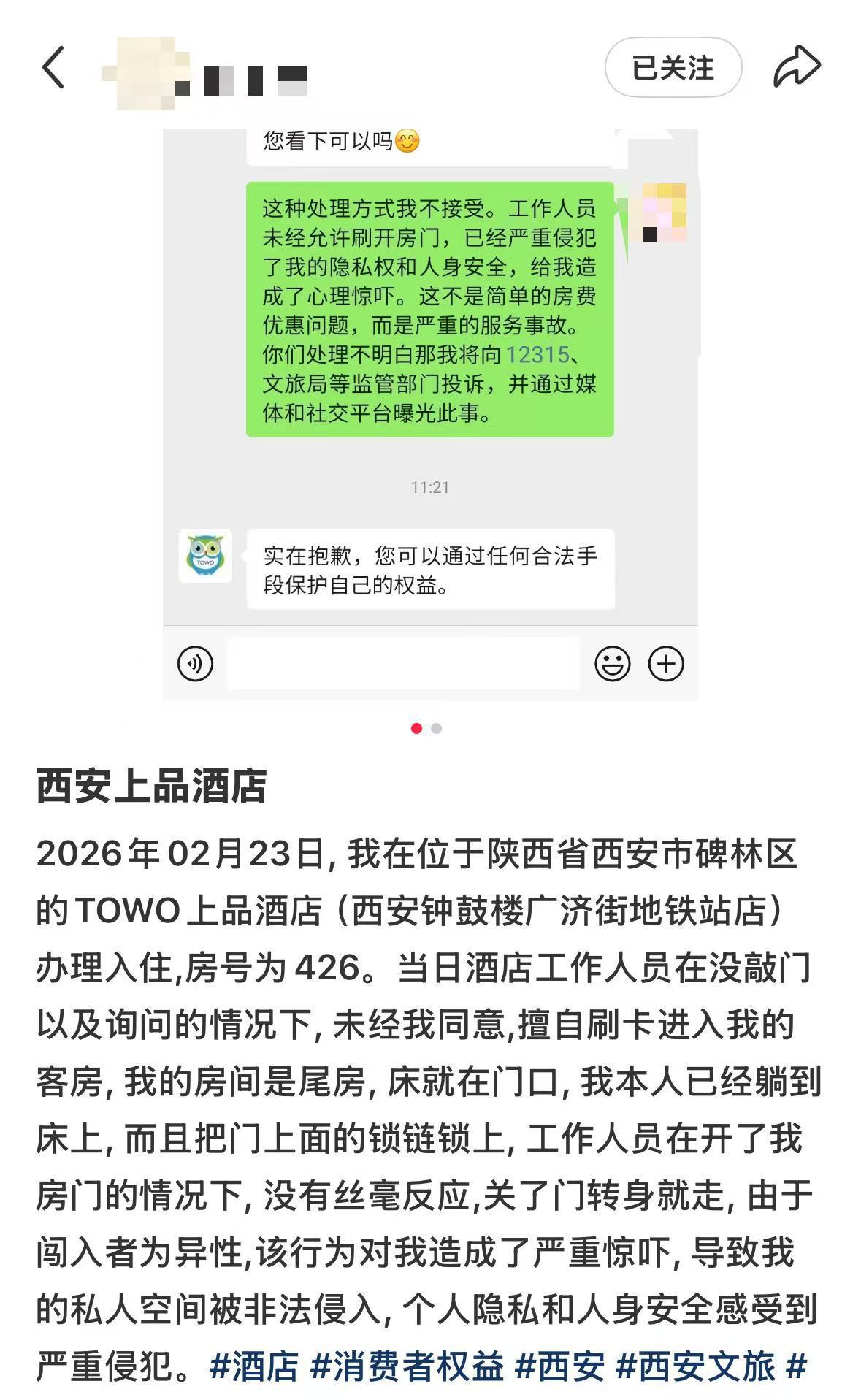
Task: Open the #西安文旅 hashtag
Action: point(695,1365)
